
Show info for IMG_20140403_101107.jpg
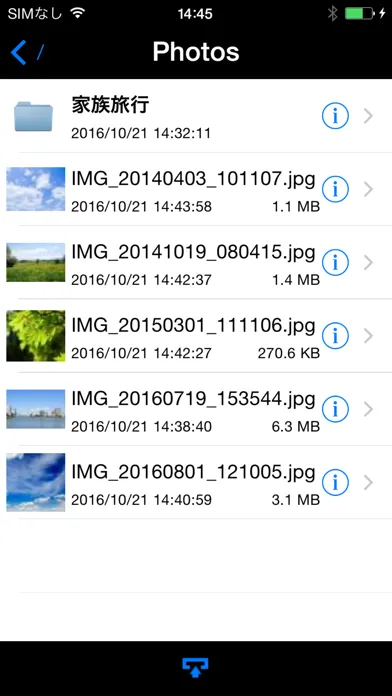click(335, 190)
